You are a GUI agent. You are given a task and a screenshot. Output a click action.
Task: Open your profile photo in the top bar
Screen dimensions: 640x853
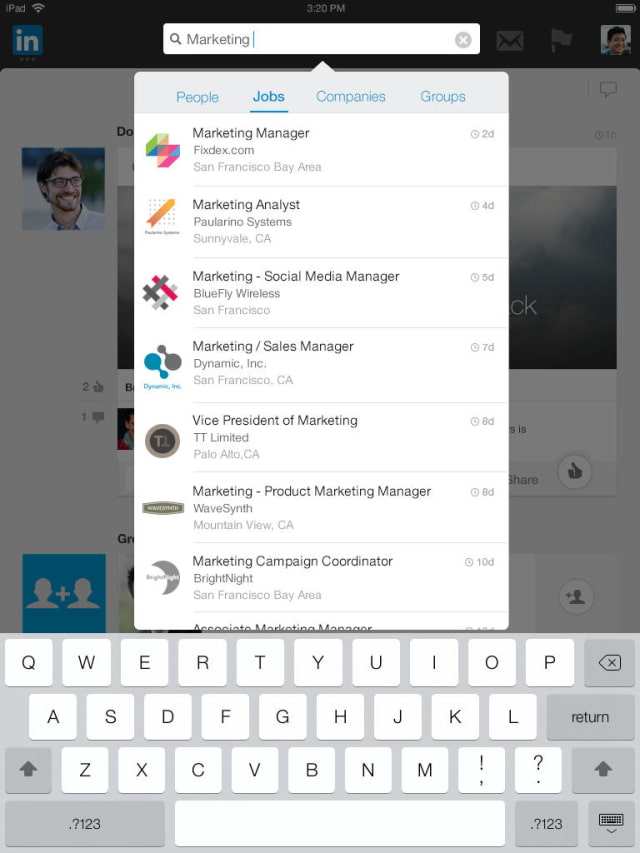tap(615, 40)
